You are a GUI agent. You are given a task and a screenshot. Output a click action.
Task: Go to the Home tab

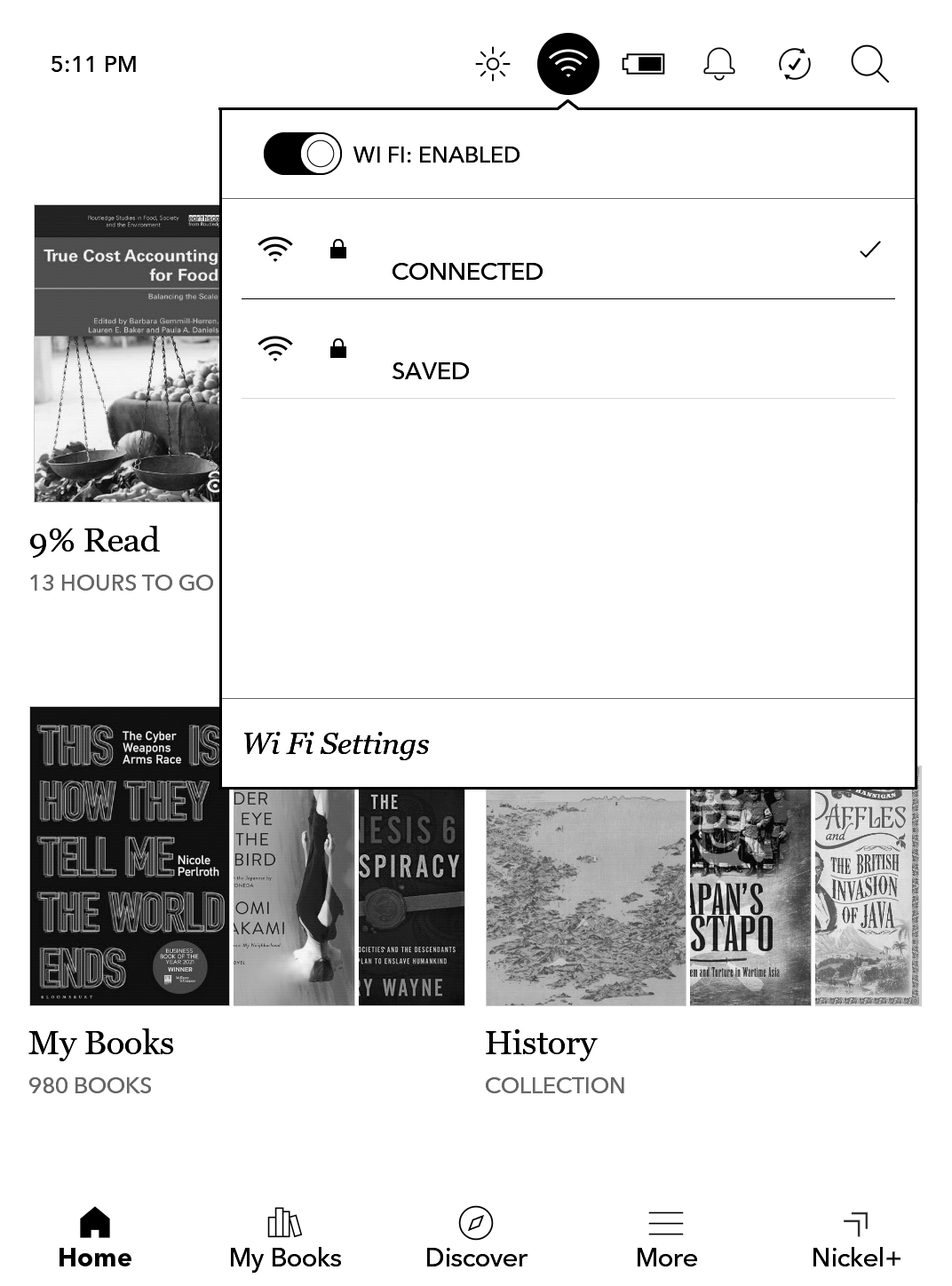(95, 1239)
